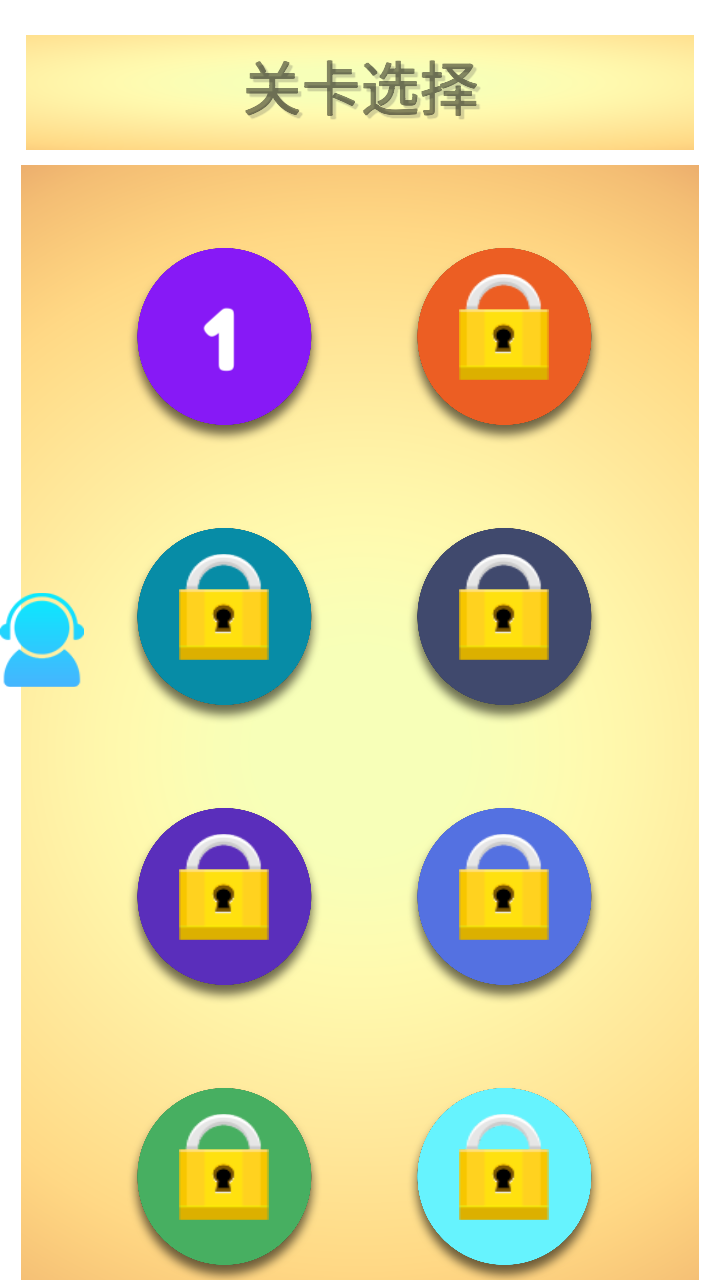Viewport: 720px width, 1280px height.
Task: Choose the locked indigo purple circle level
Action: (224, 896)
